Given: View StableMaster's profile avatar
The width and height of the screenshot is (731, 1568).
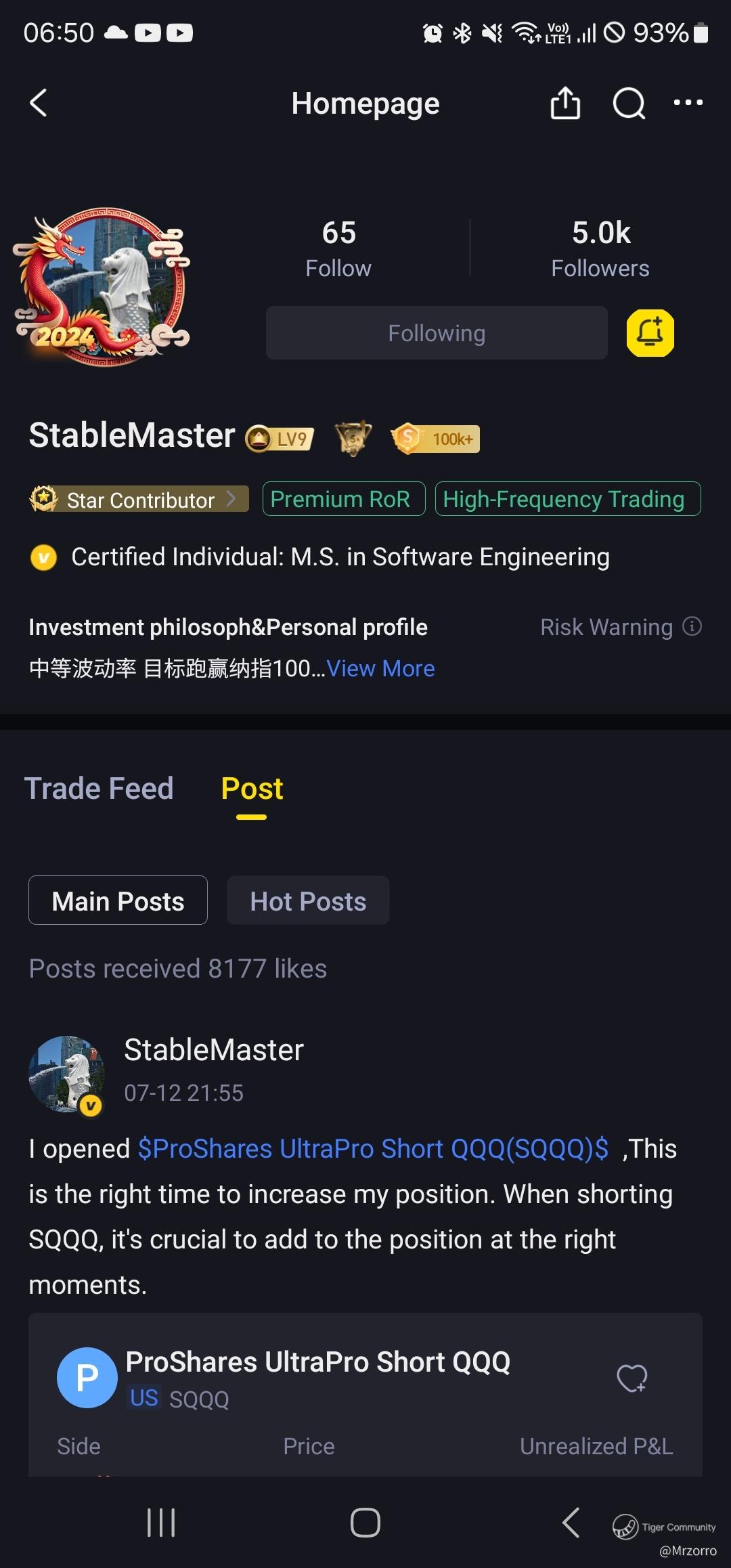Looking at the screenshot, I should (102, 287).
